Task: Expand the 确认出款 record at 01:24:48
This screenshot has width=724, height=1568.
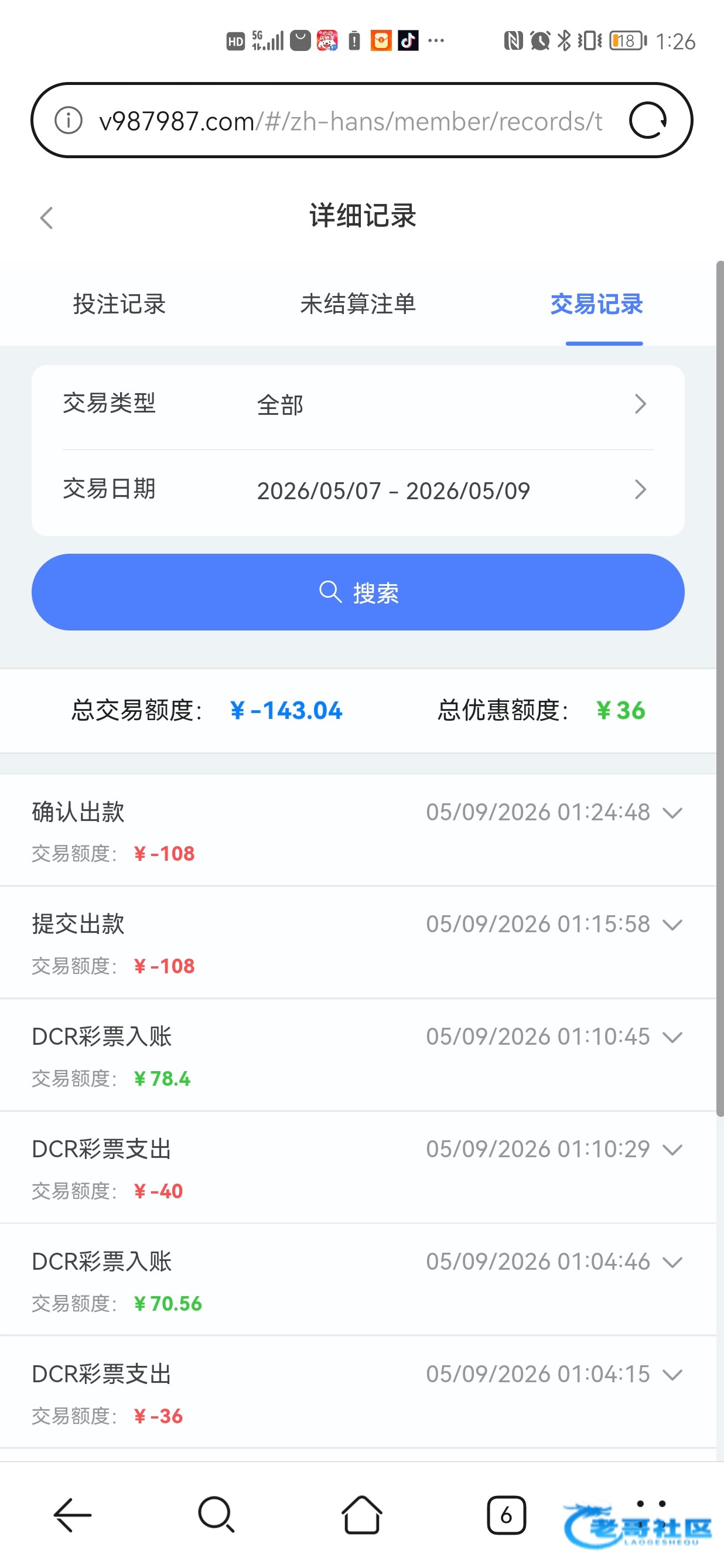Action: (358, 830)
